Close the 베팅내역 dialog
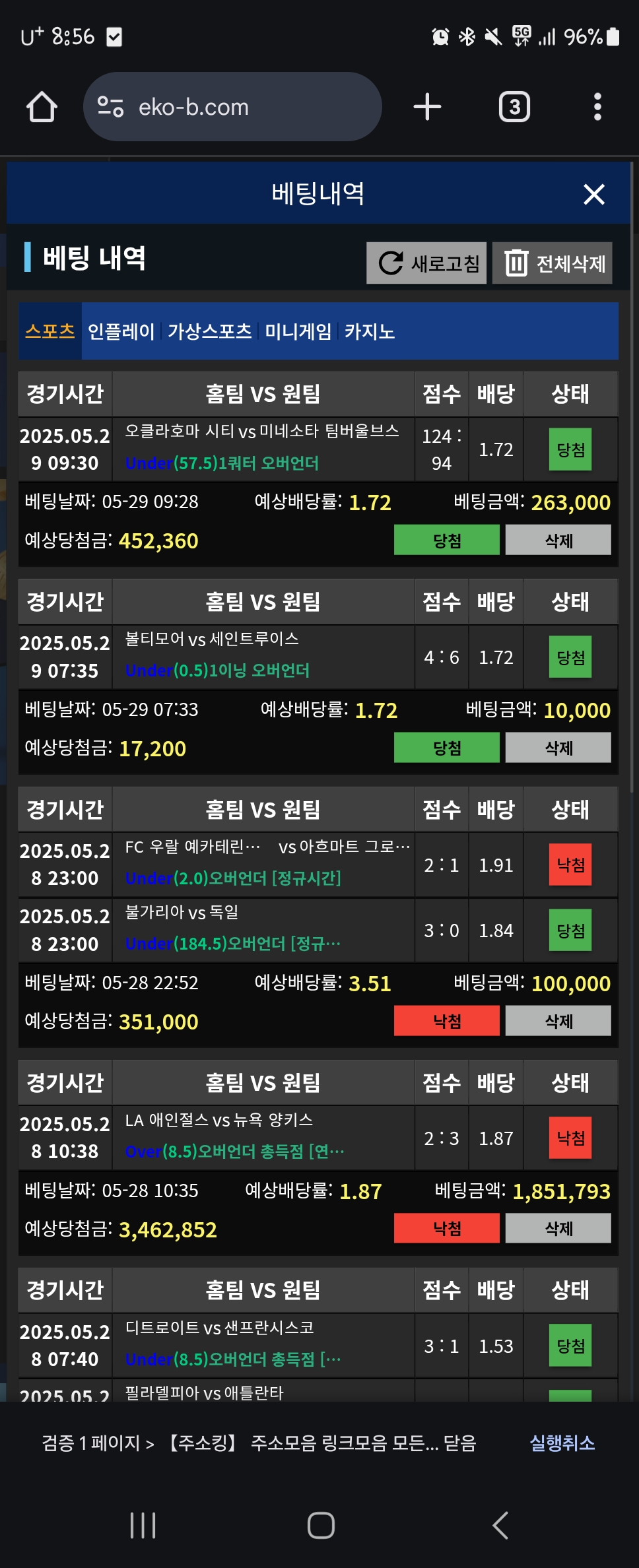 point(593,194)
